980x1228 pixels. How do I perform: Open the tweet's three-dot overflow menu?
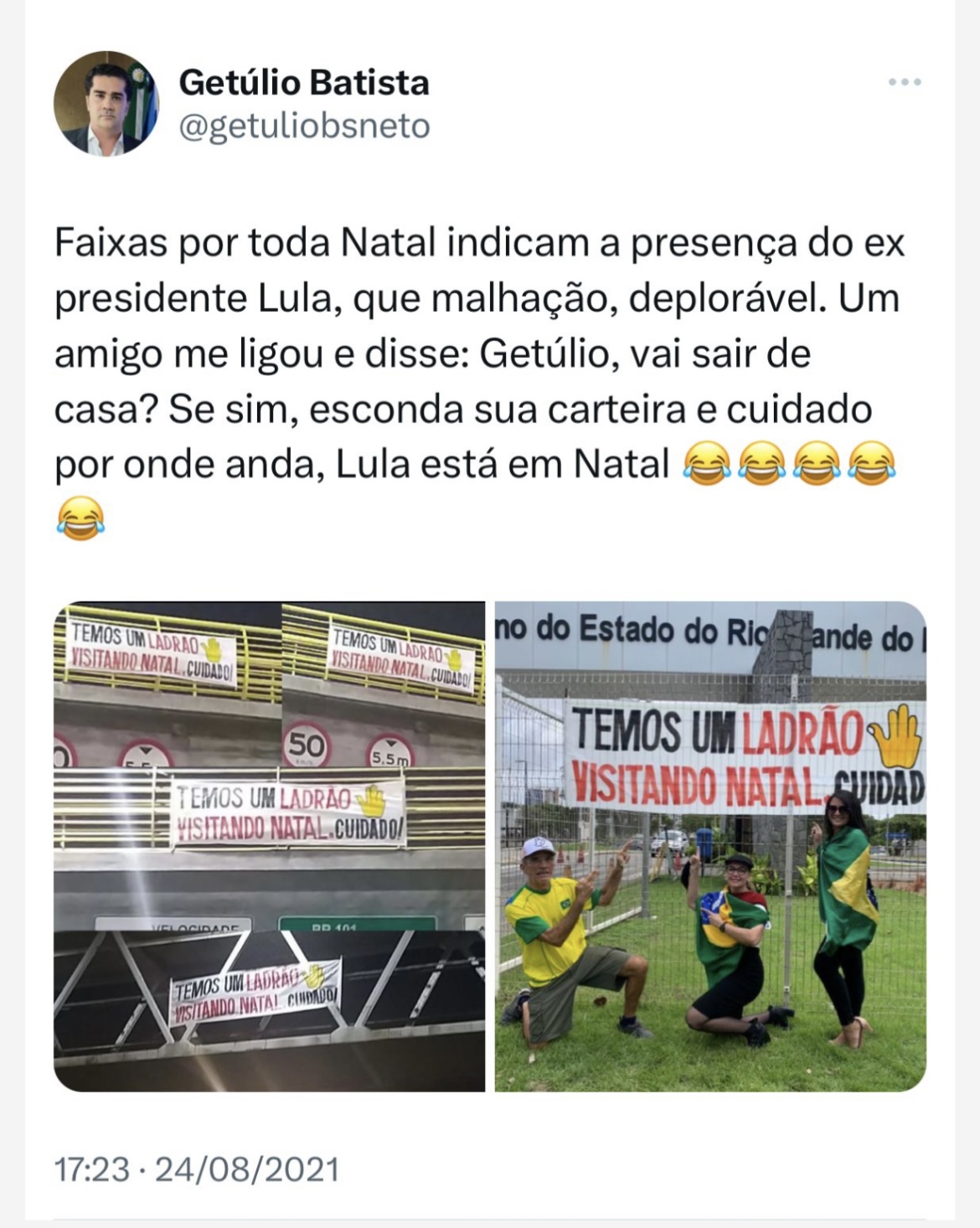tap(905, 82)
